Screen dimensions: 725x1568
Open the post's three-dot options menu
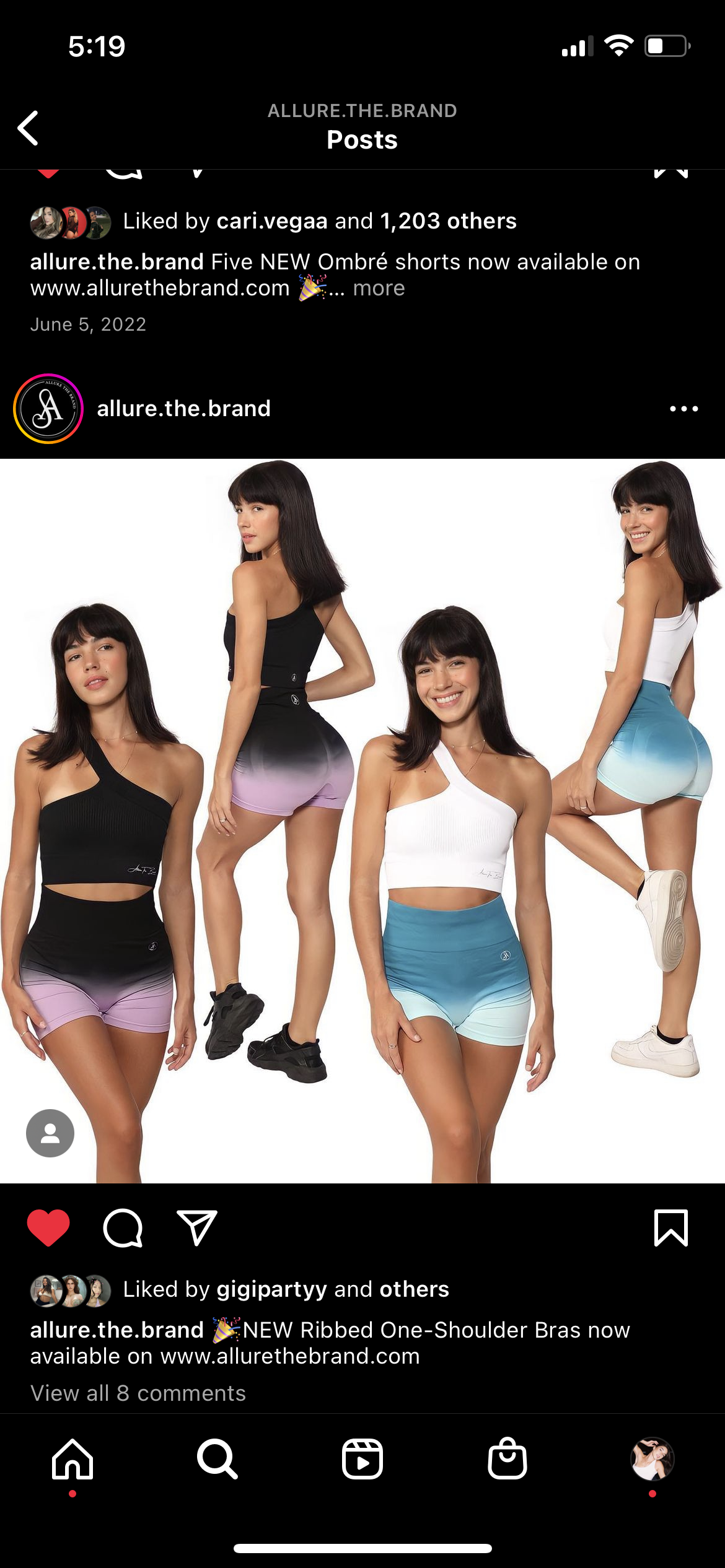click(x=683, y=409)
